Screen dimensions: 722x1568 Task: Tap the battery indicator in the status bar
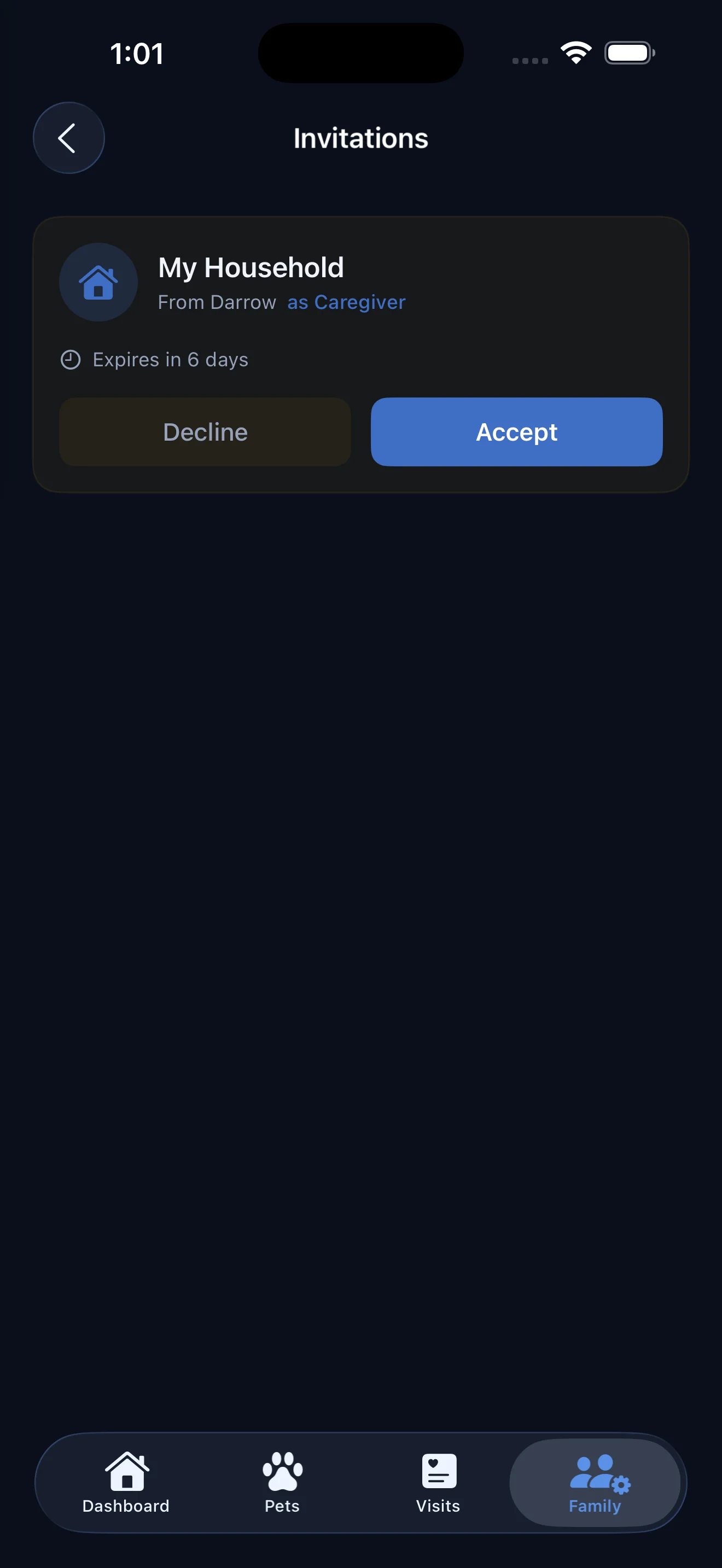[630, 53]
